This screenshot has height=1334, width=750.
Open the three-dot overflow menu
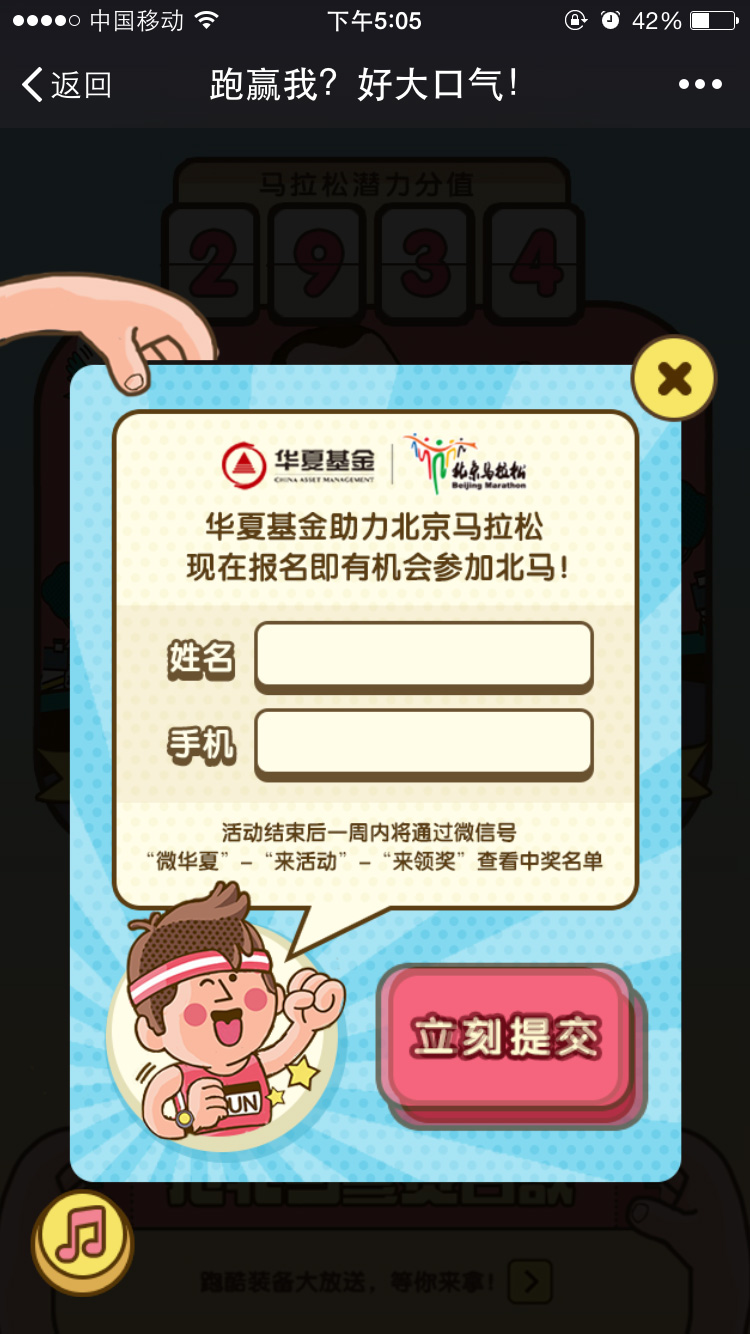point(700,85)
